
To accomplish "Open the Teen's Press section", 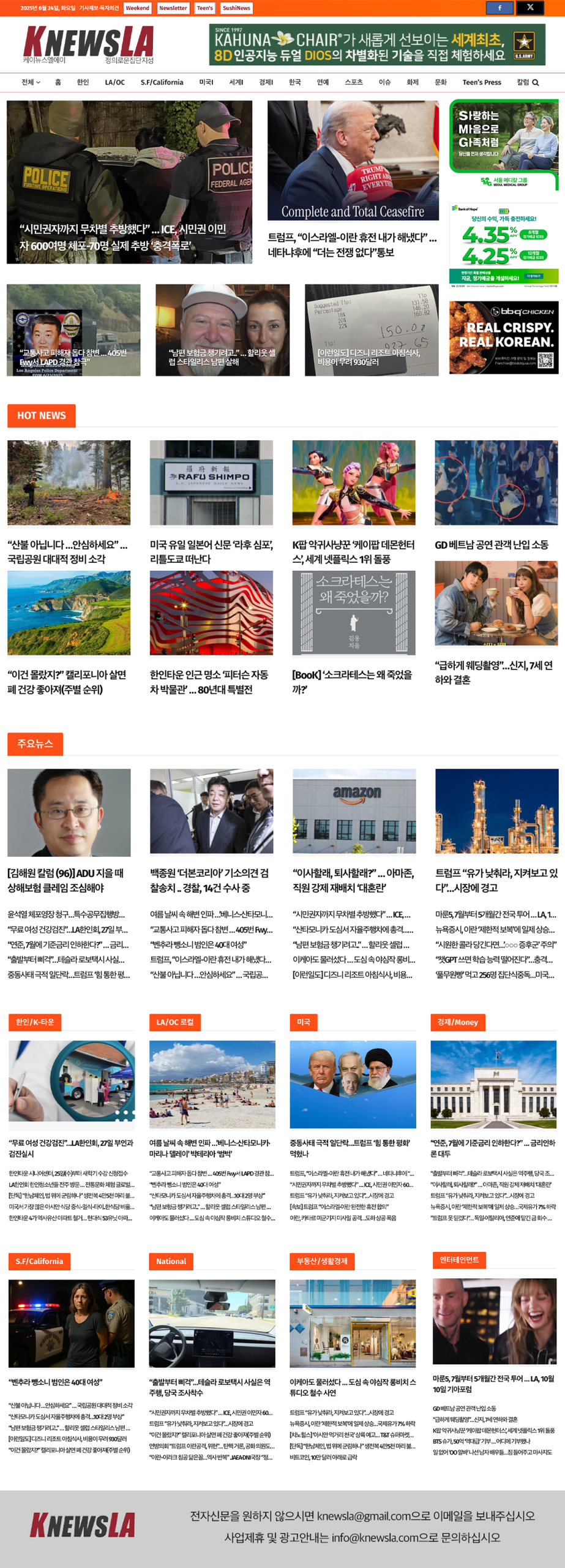I will tap(482, 82).
